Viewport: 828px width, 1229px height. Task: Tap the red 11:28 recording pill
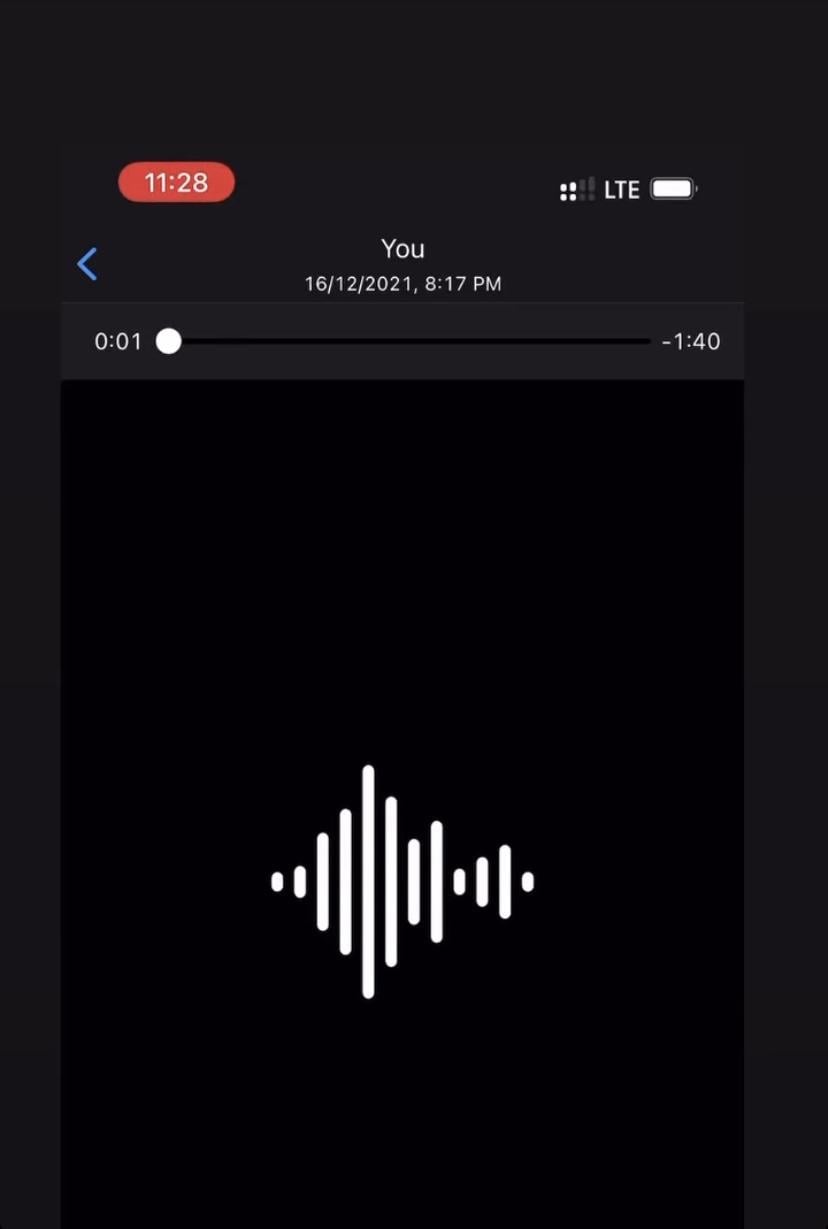click(176, 183)
